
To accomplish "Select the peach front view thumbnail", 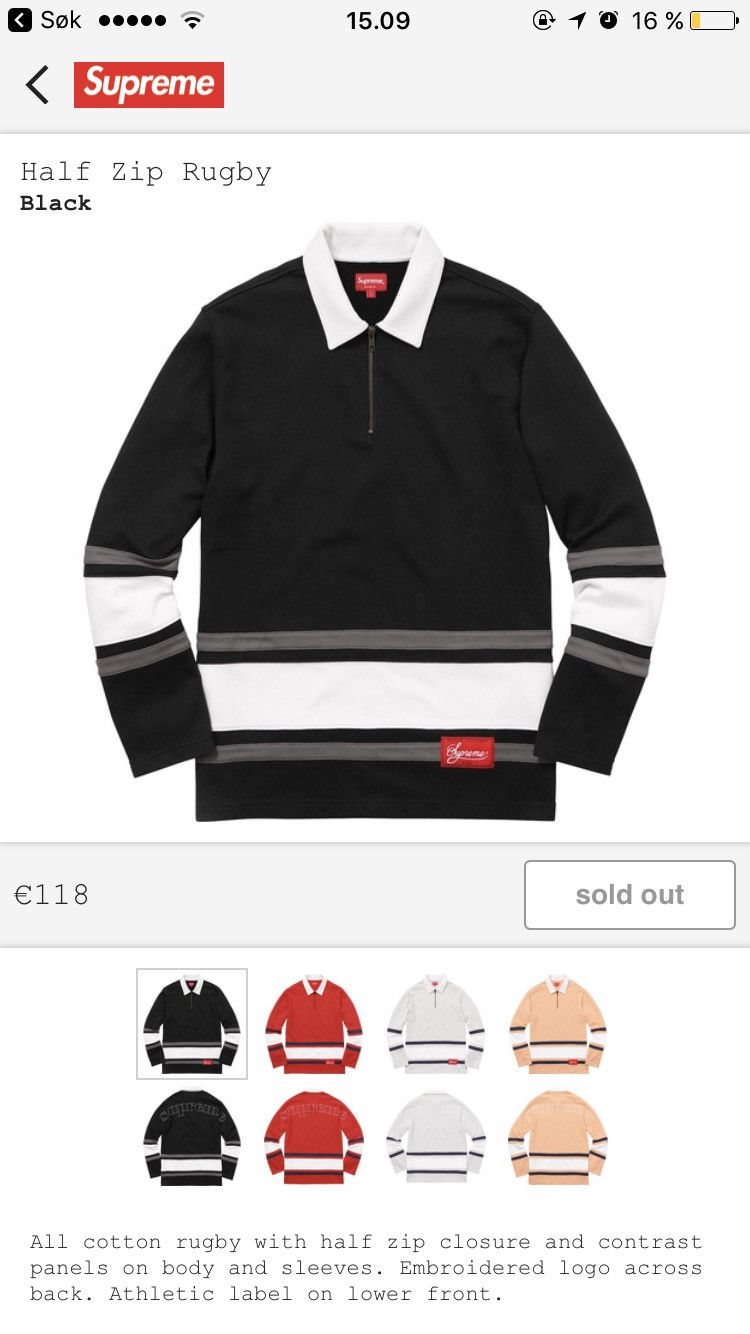I will pyautogui.click(x=558, y=1023).
